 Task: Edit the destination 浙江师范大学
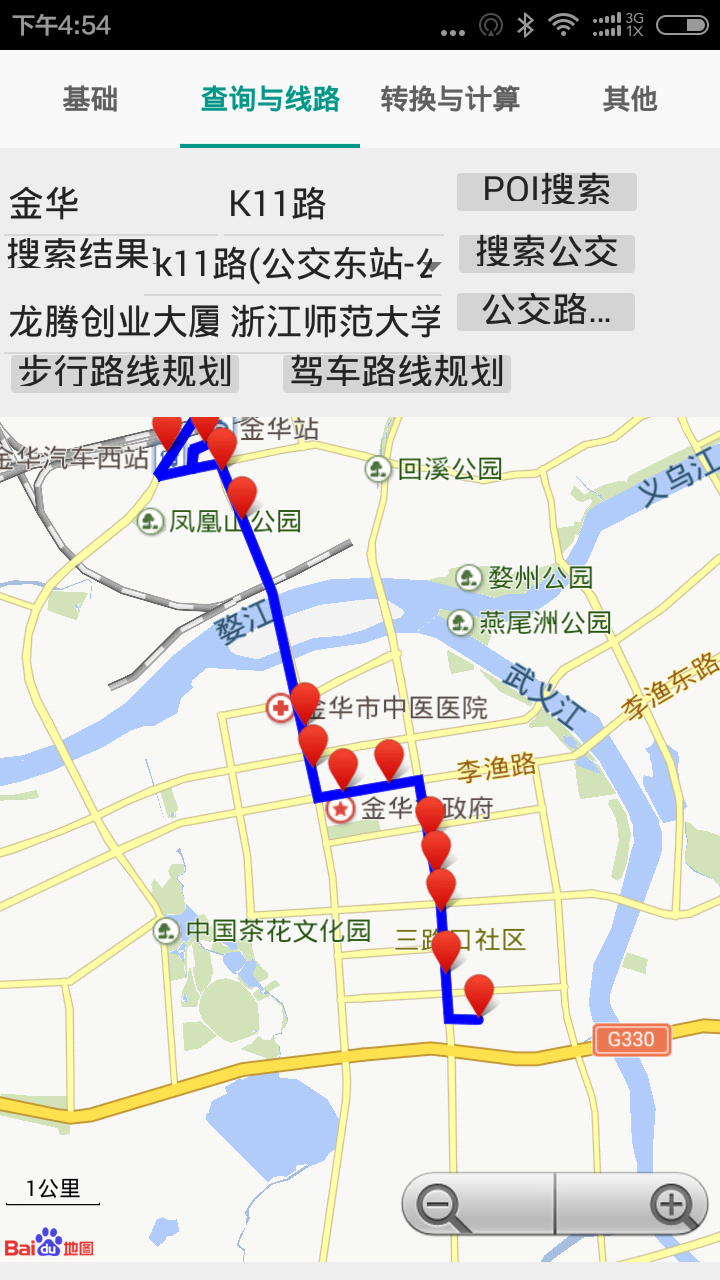coord(336,322)
